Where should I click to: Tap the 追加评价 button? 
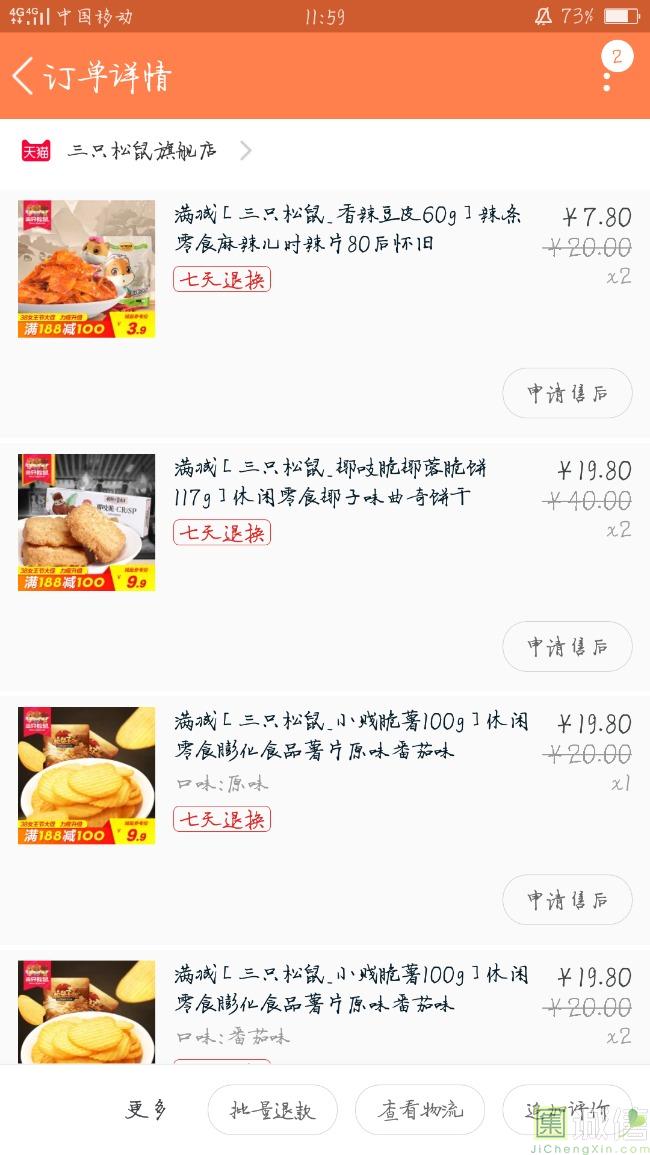click(x=566, y=1110)
